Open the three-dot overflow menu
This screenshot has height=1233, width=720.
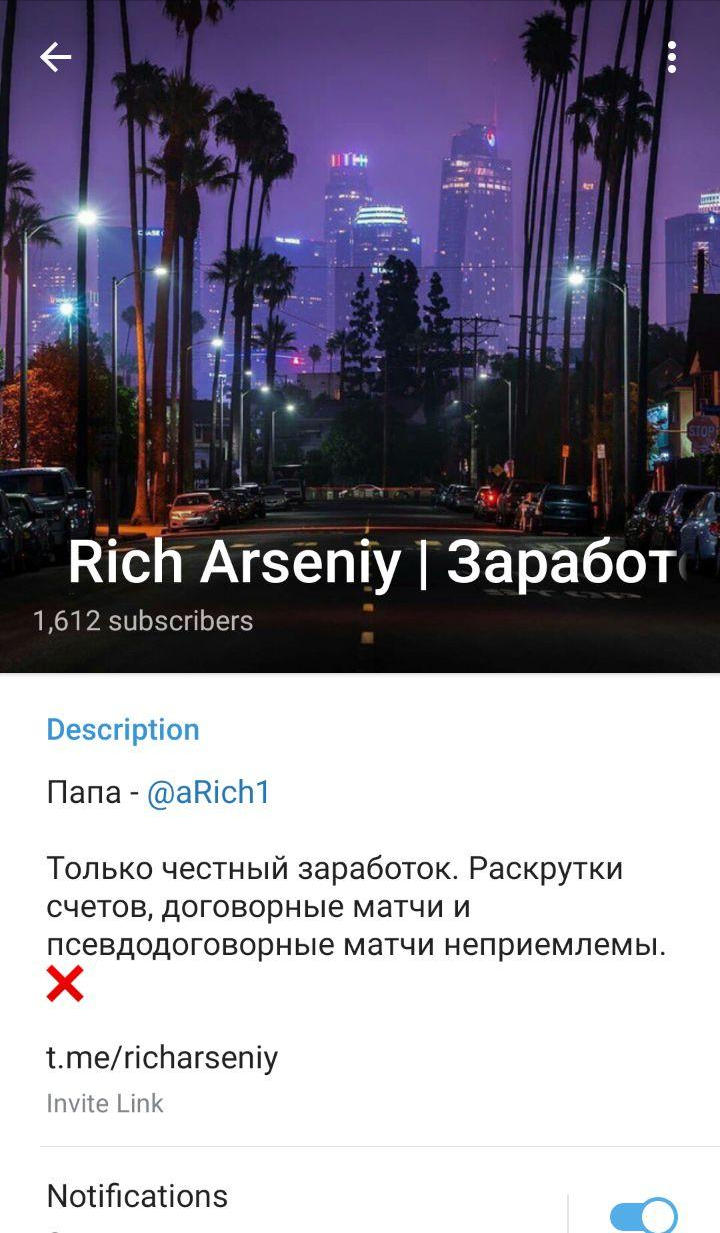tap(672, 58)
